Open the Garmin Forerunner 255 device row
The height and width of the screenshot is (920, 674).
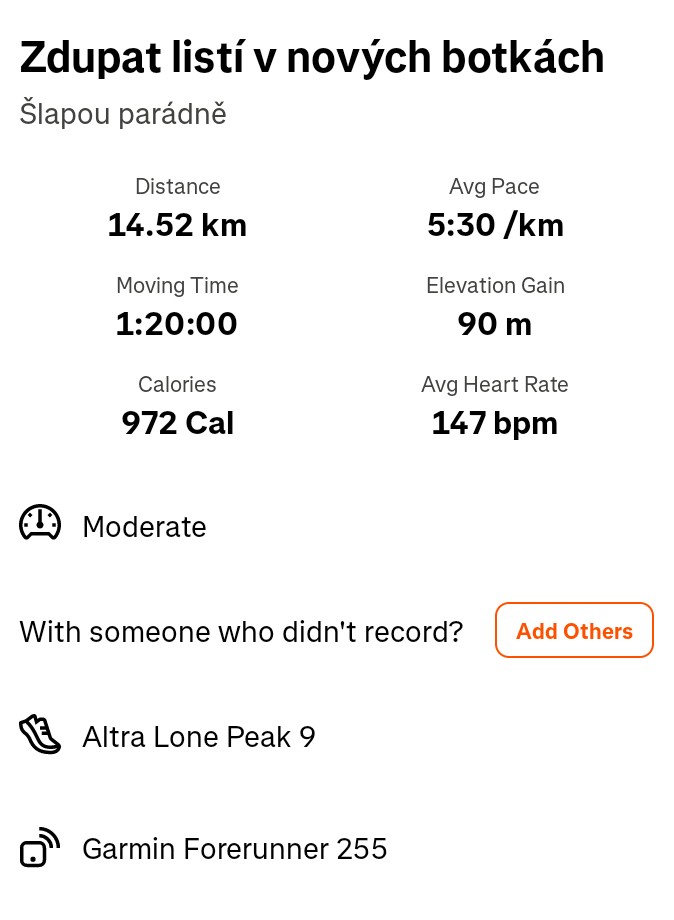pos(234,849)
